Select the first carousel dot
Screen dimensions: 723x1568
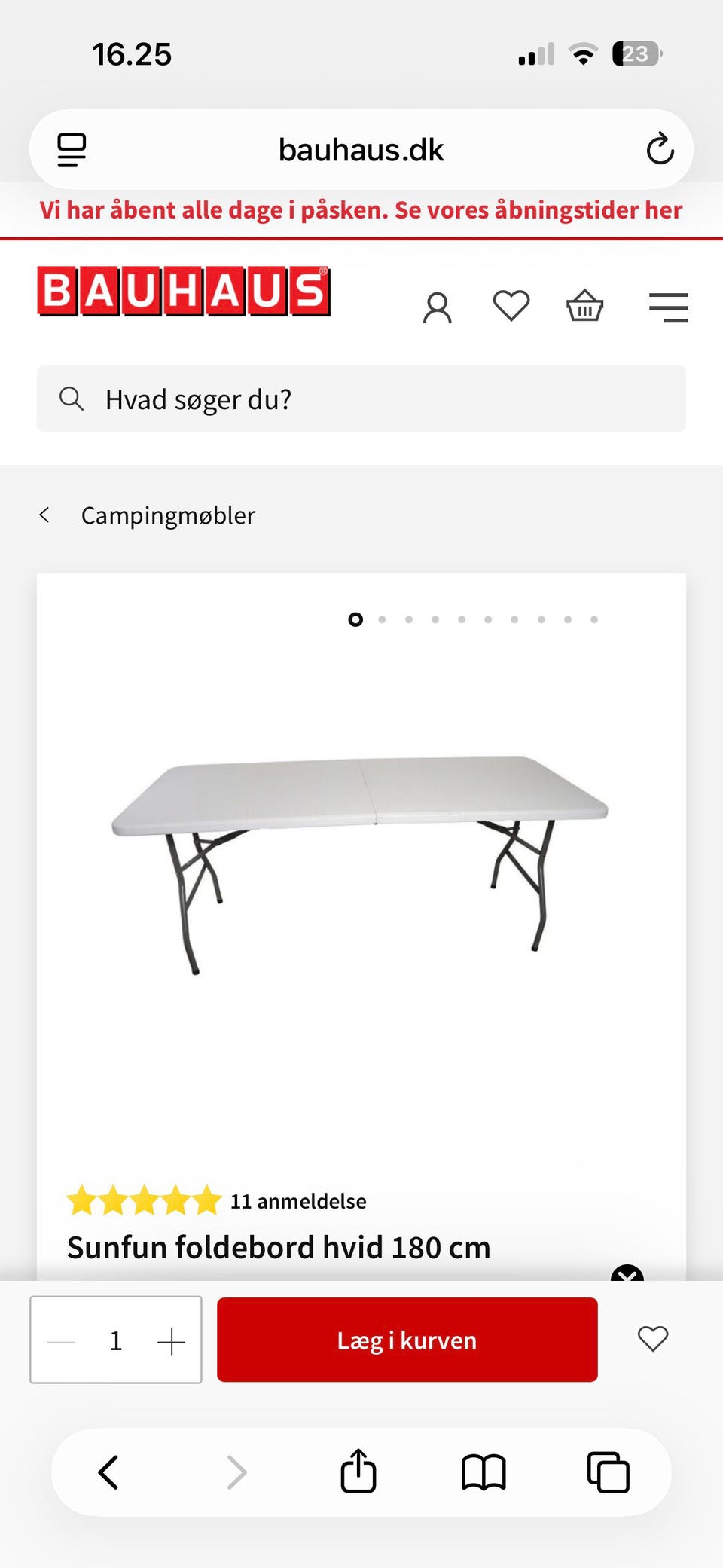coord(355,619)
